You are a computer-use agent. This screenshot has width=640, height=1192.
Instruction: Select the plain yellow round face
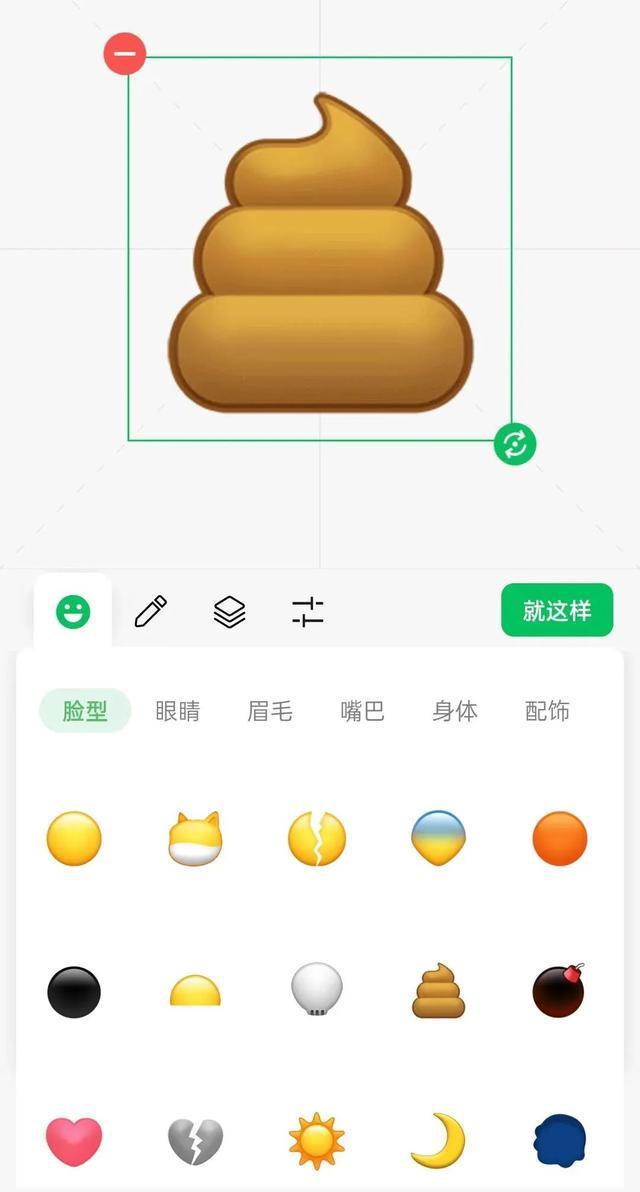click(74, 838)
